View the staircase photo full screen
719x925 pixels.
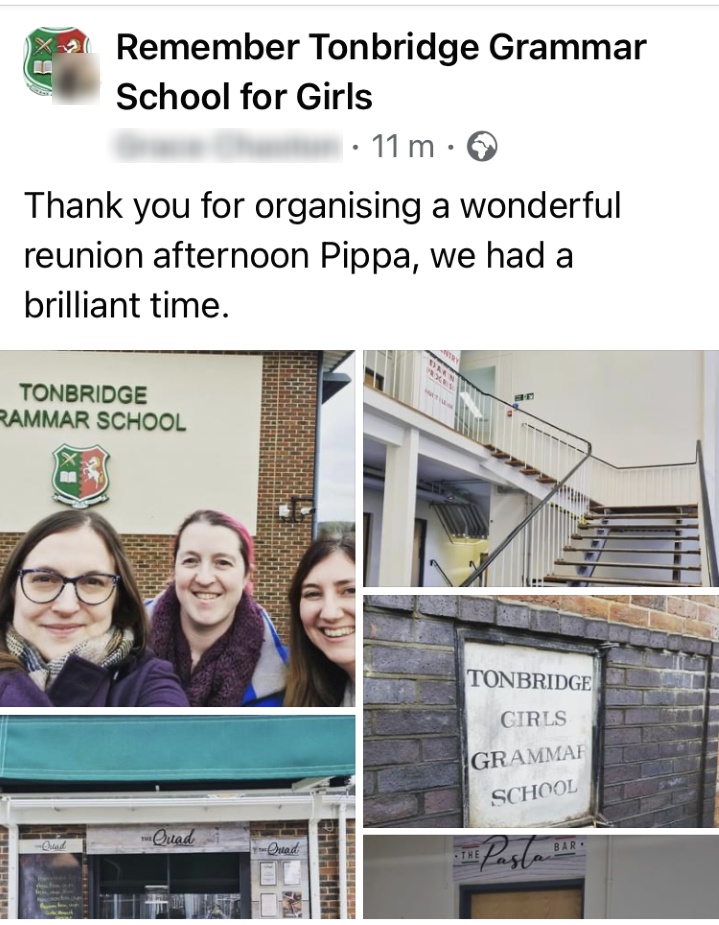[540, 468]
